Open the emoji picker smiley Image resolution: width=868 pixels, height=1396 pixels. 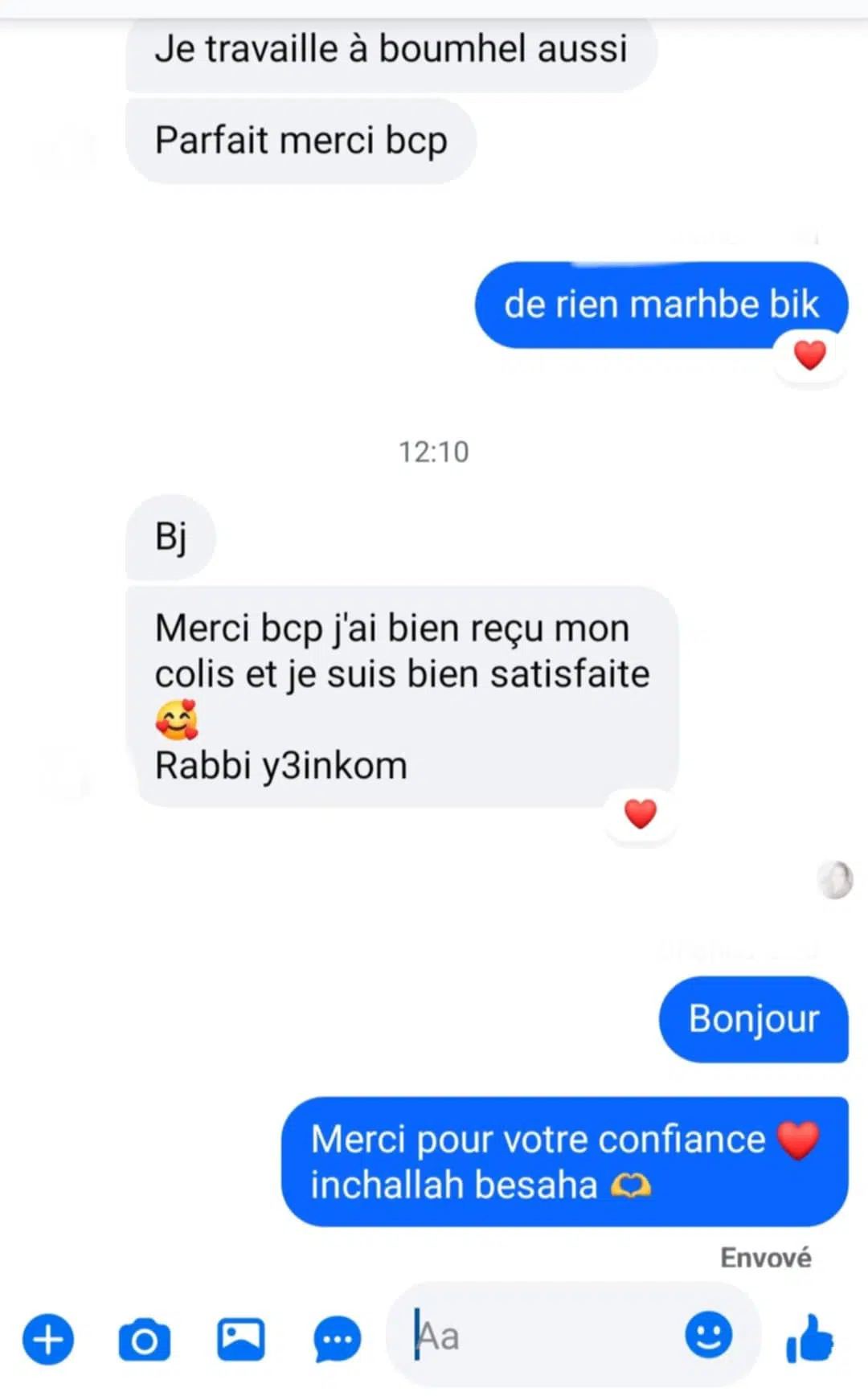[708, 1335]
